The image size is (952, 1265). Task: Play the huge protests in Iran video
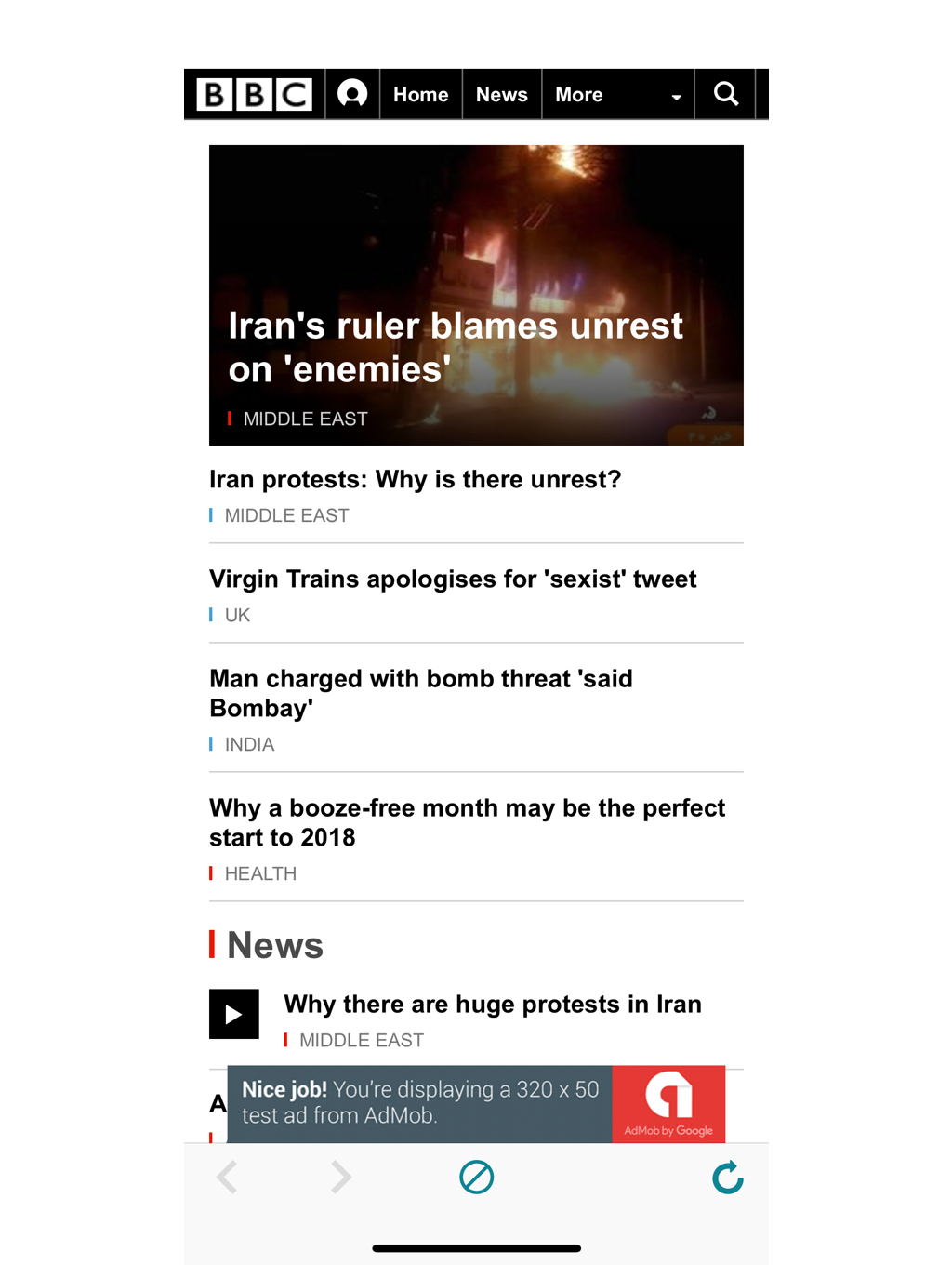234,1014
